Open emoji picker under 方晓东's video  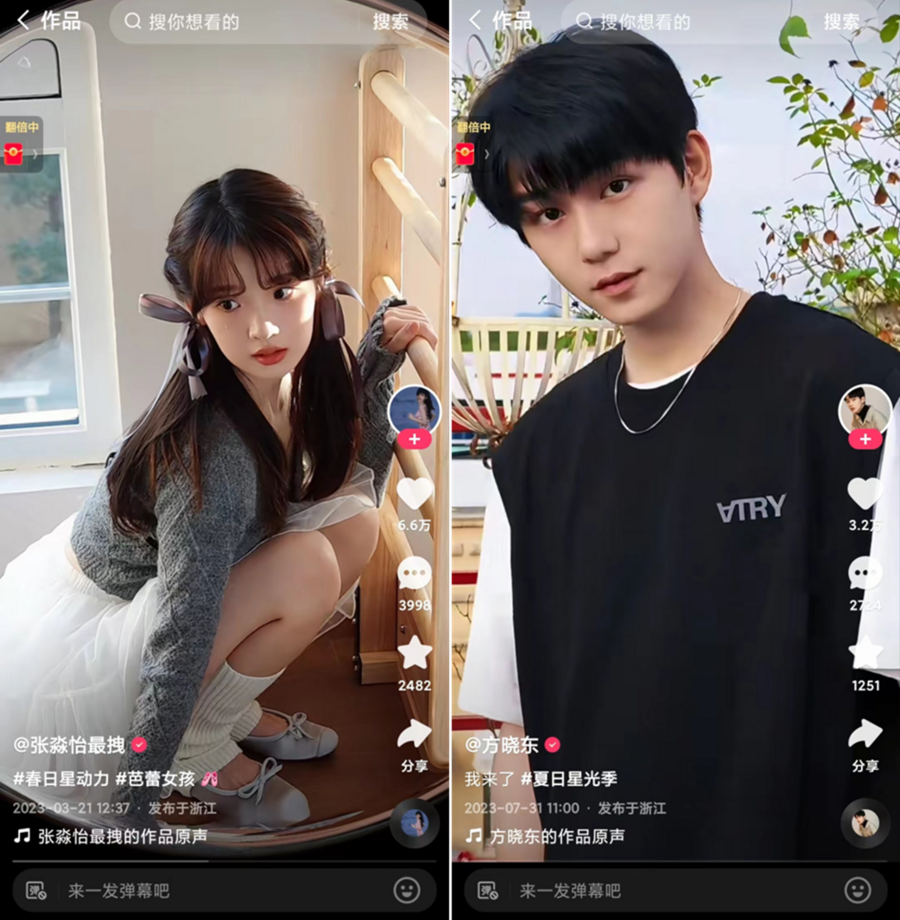pos(857,889)
